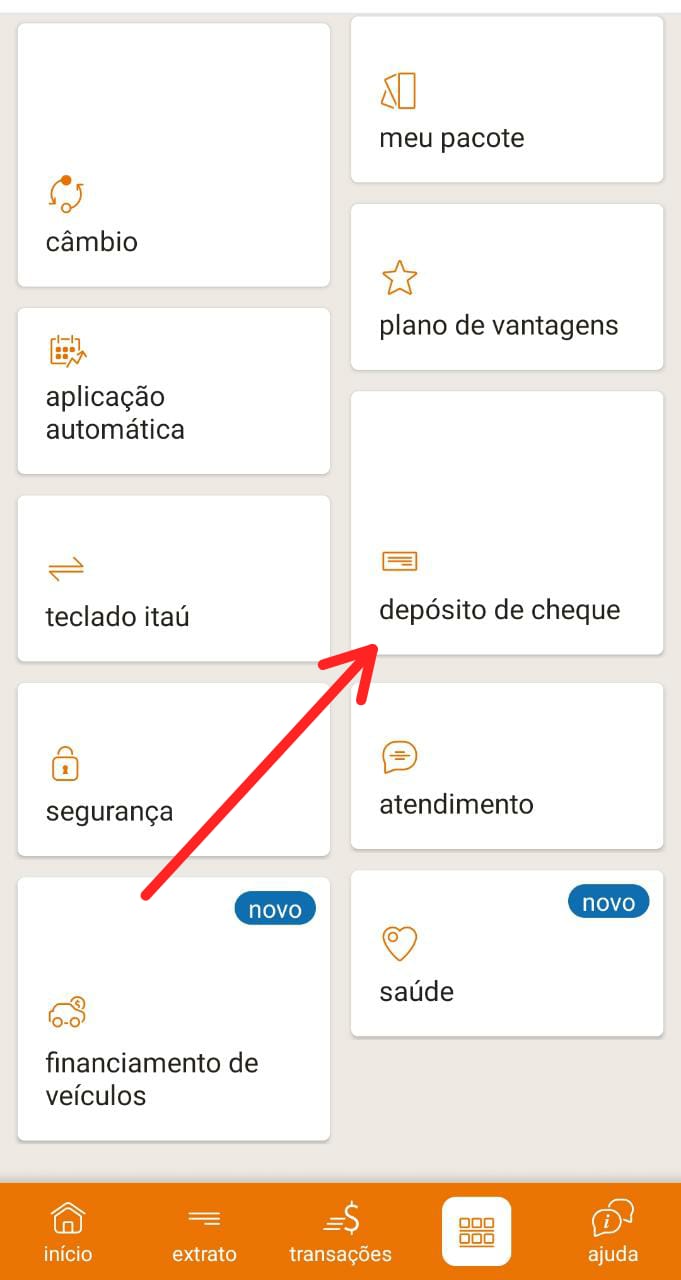Image resolution: width=681 pixels, height=1280 pixels.
Task: Open meu pacote card
Action: point(506,100)
